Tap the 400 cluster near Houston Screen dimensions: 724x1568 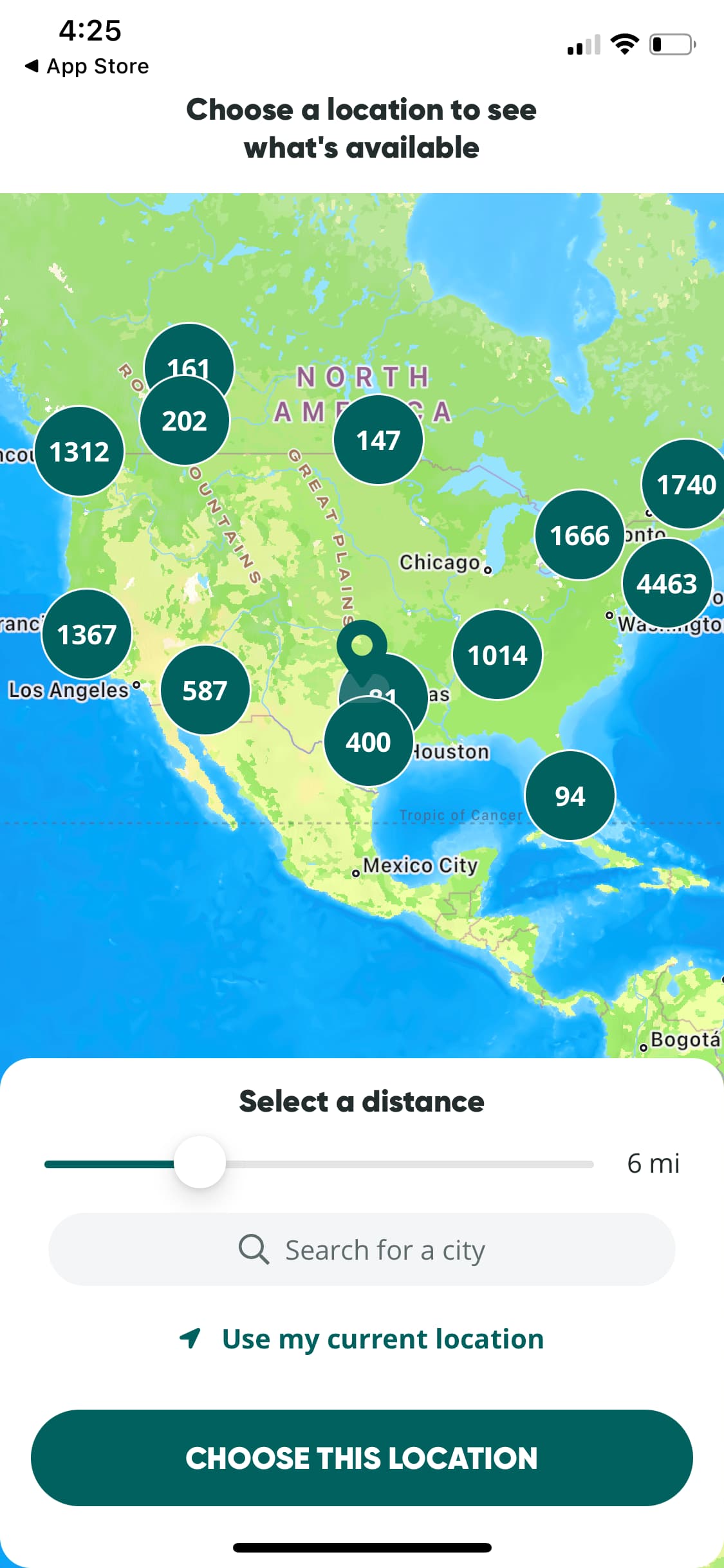[369, 742]
